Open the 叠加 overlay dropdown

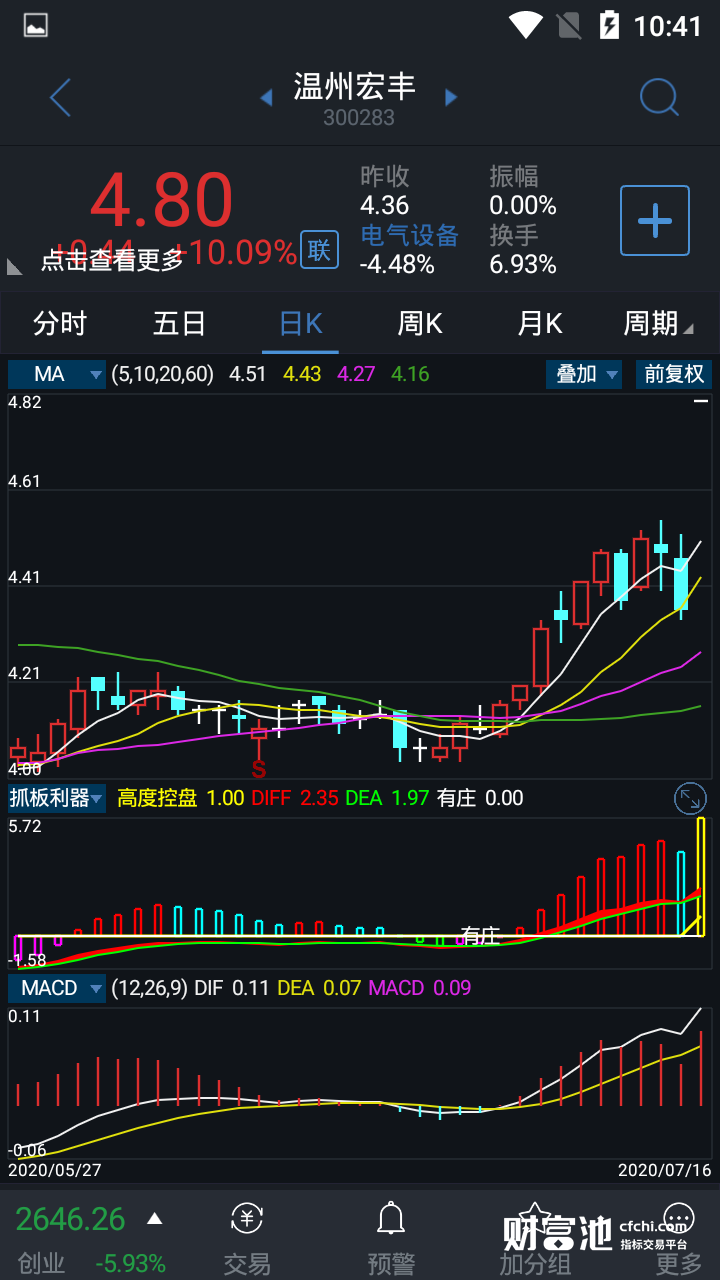click(584, 374)
